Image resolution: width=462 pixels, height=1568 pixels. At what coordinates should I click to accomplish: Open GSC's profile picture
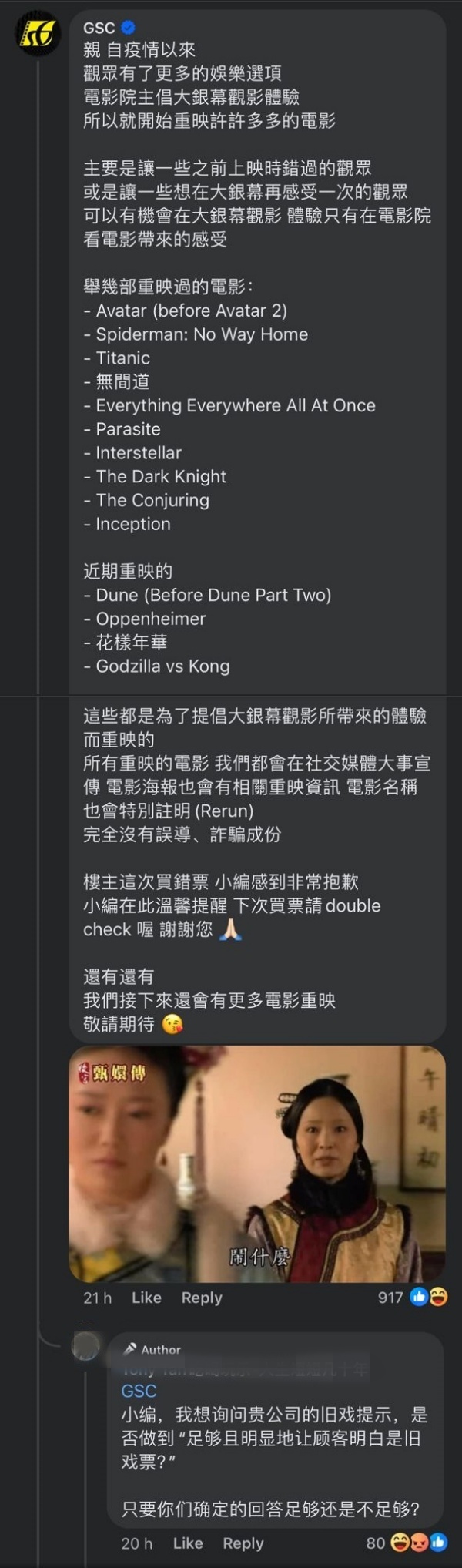point(38,35)
